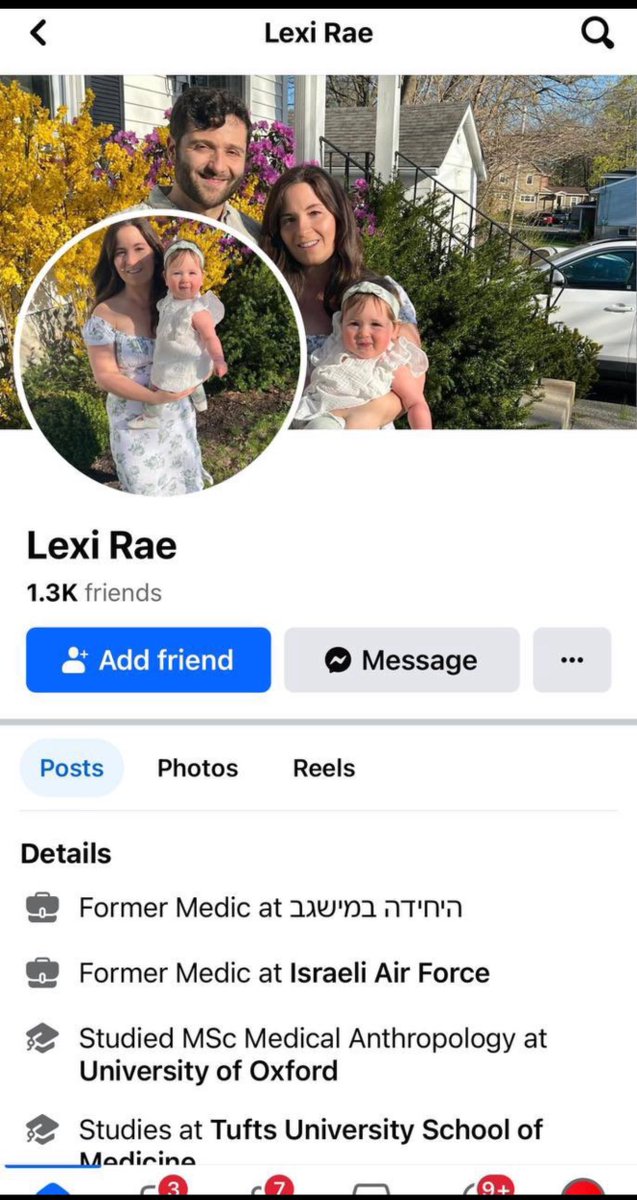Screen dimensions: 637x1200
Task: Switch to the Reels tab
Action: [x=323, y=768]
